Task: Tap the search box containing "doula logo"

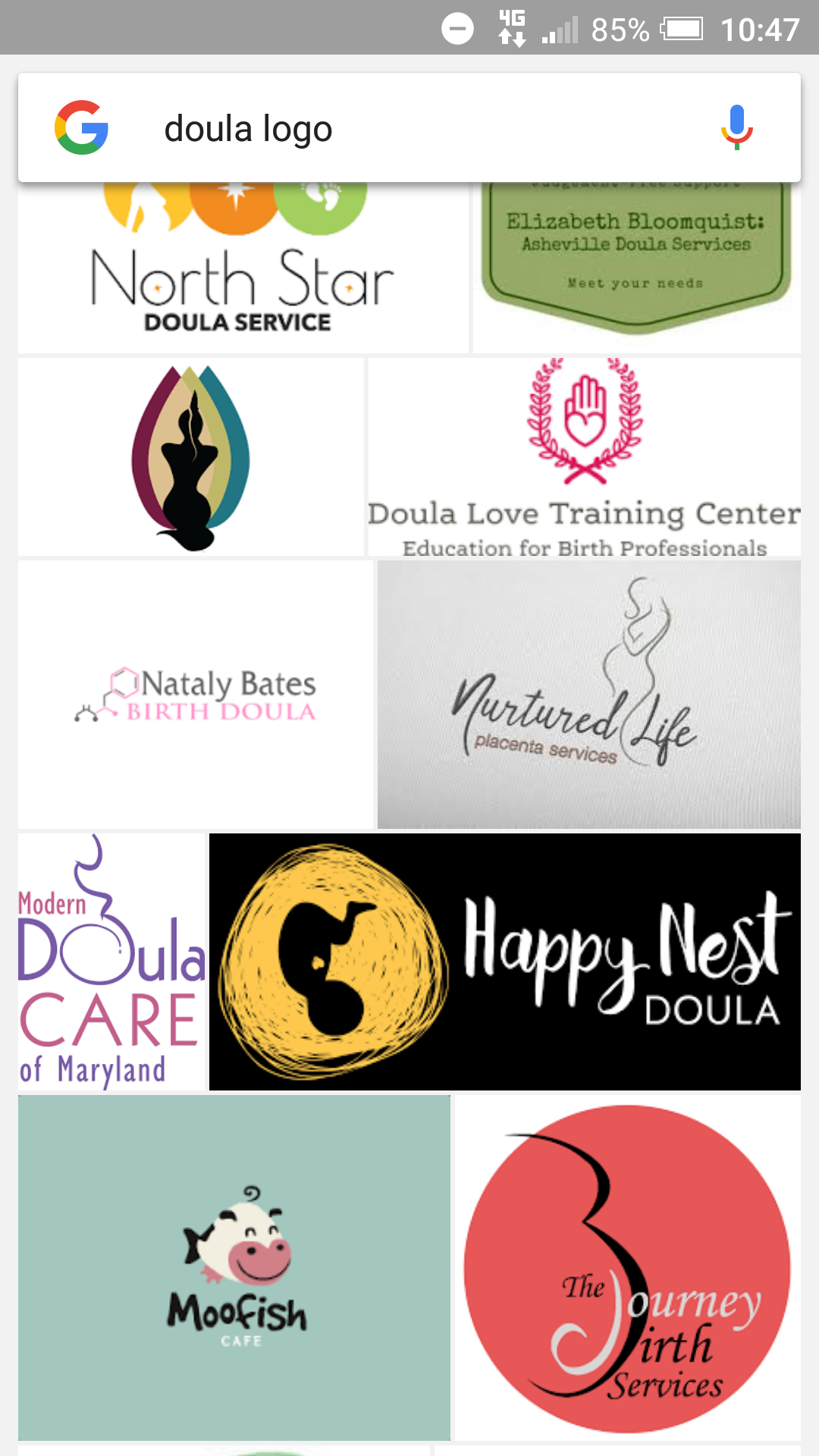Action: pos(409,128)
